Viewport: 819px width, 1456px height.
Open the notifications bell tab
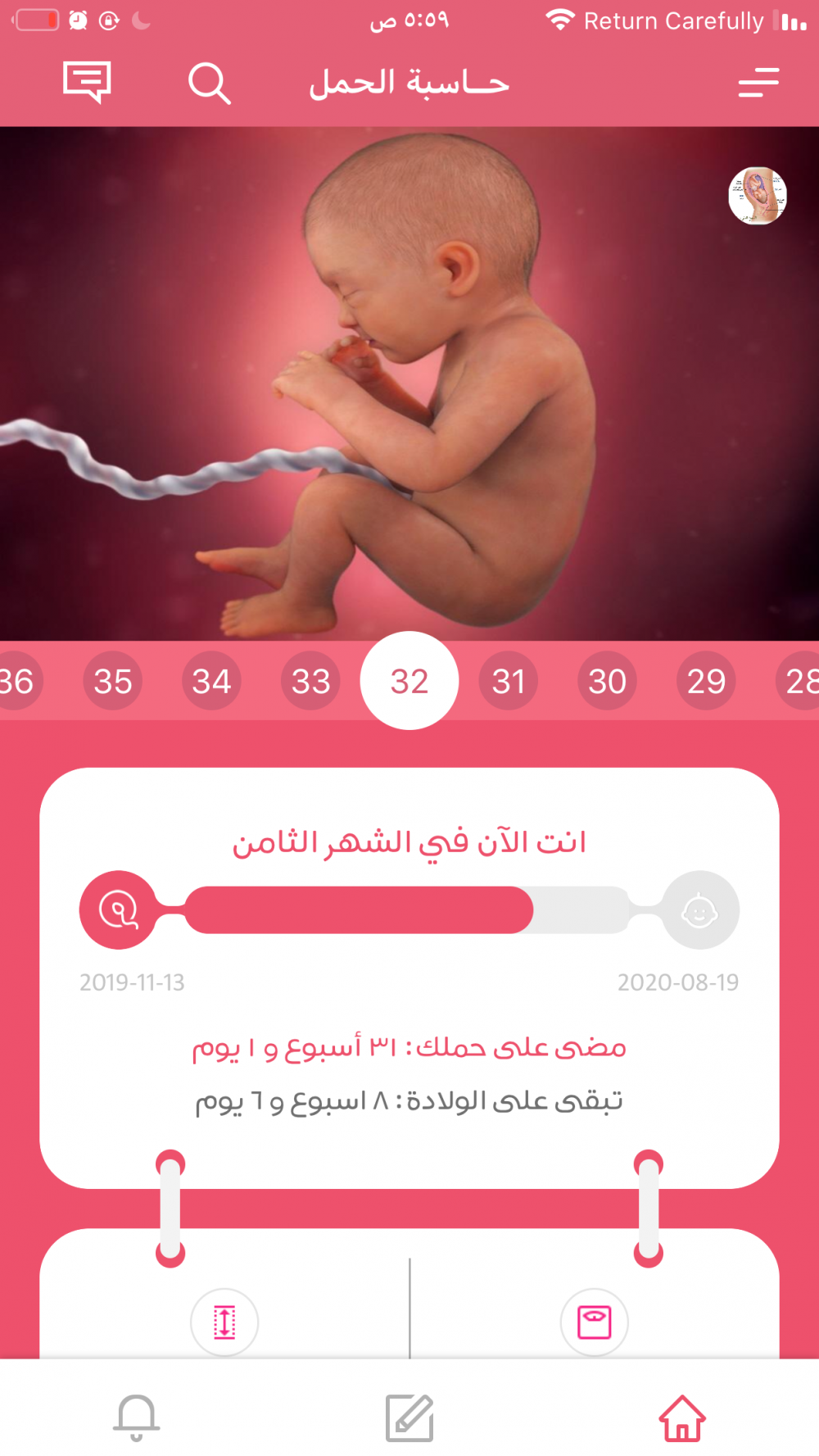pos(137,1417)
